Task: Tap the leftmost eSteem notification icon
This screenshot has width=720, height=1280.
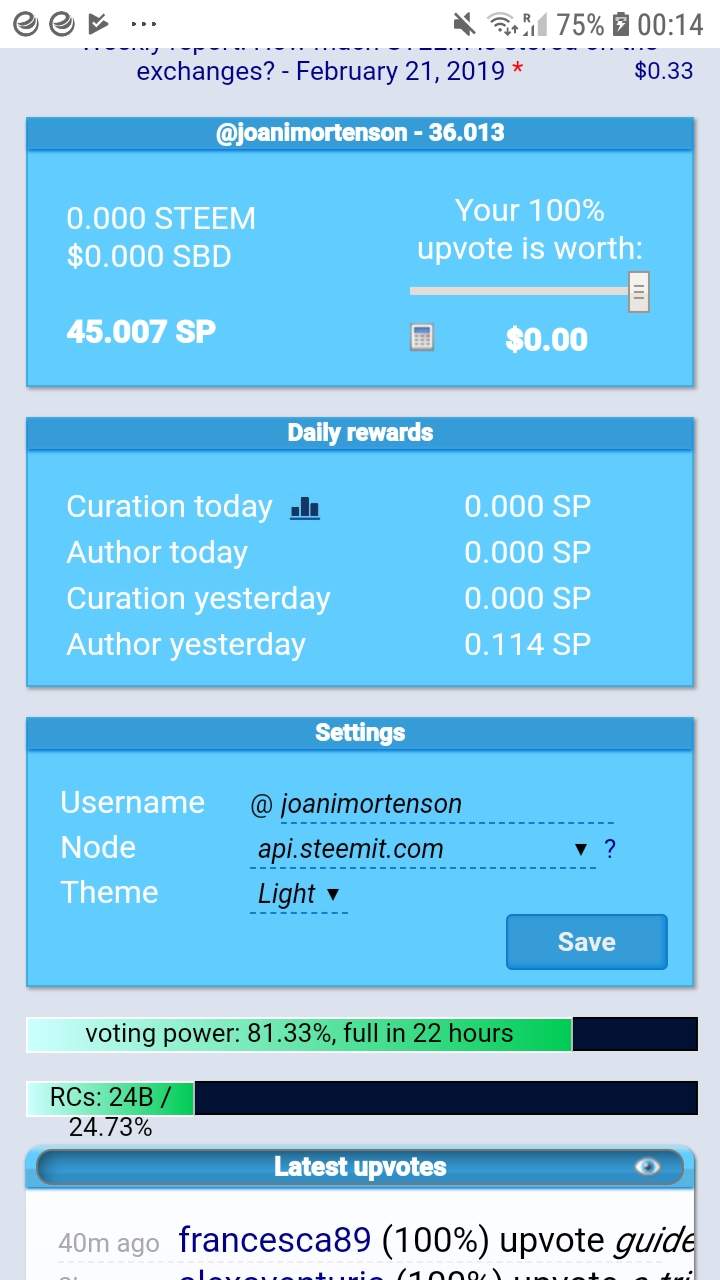Action: [x=25, y=23]
